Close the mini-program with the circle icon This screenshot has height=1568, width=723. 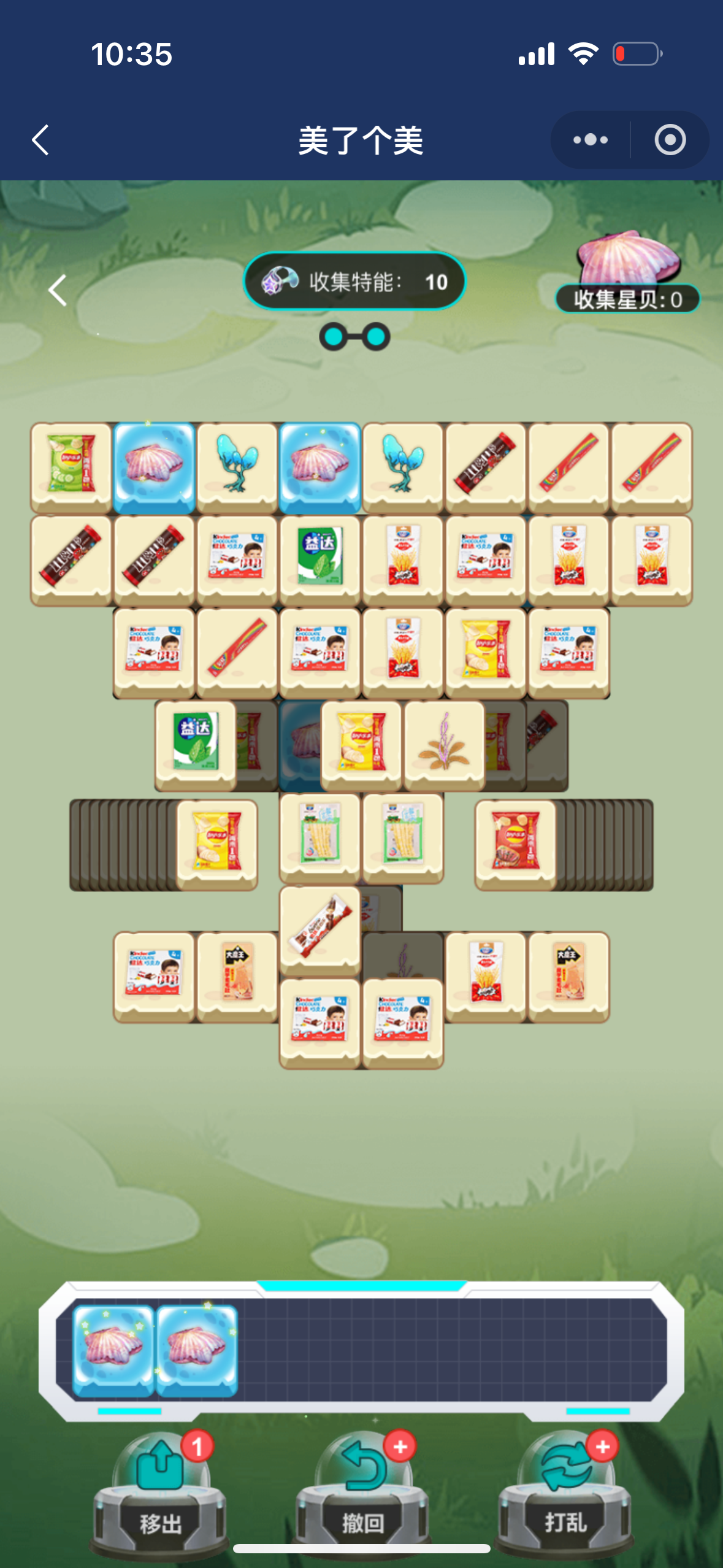pos(670,140)
